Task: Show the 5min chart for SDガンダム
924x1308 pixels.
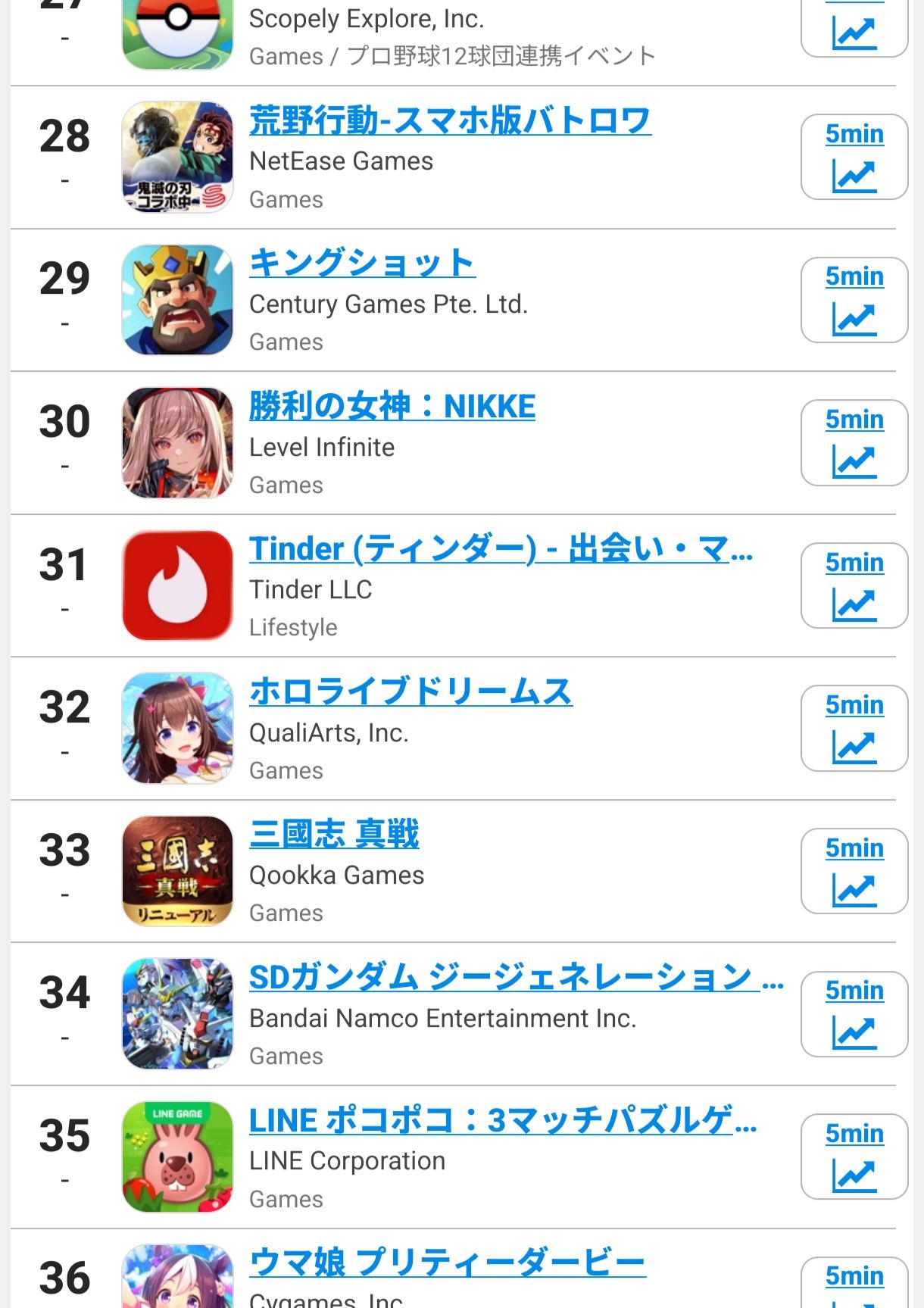Action: click(854, 1014)
